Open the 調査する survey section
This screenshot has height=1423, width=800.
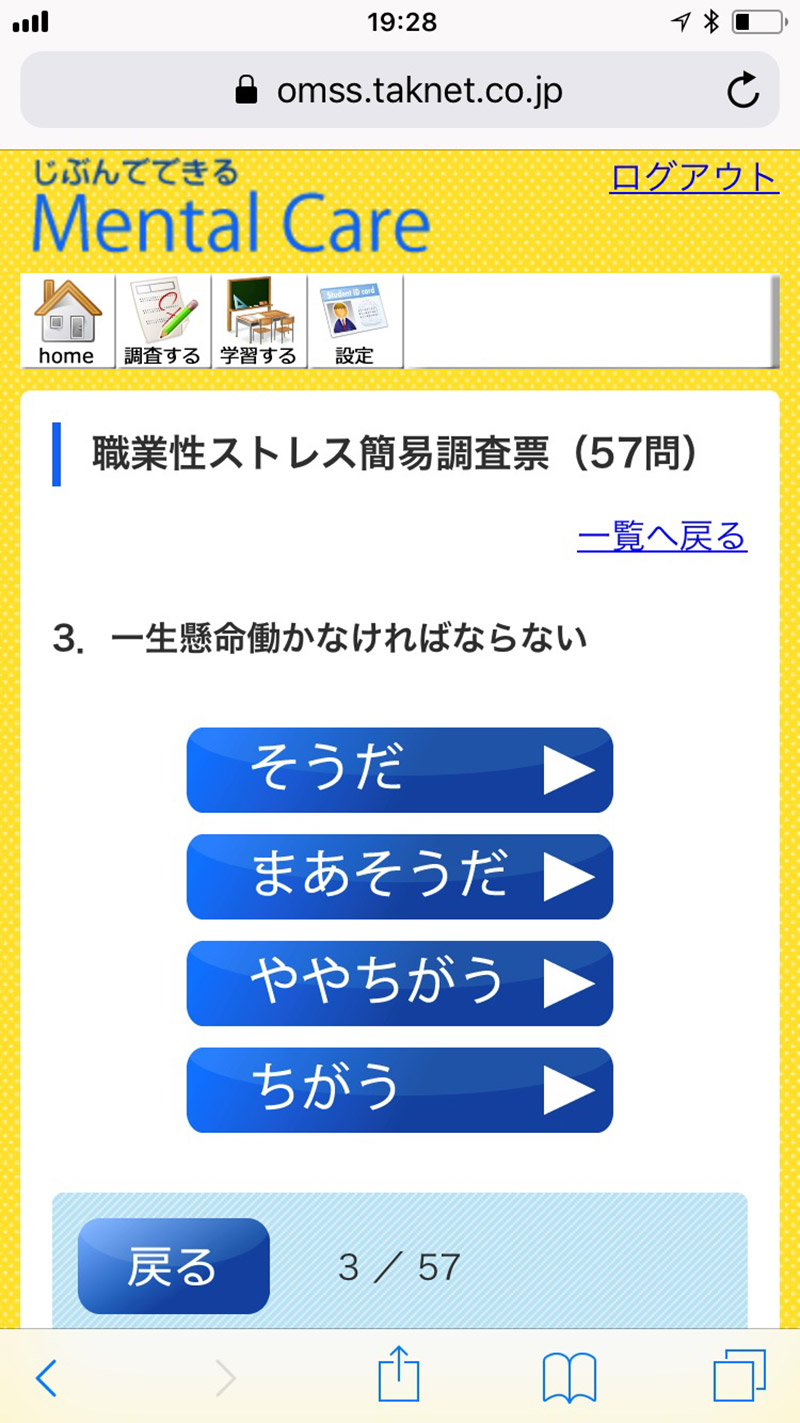tap(163, 322)
